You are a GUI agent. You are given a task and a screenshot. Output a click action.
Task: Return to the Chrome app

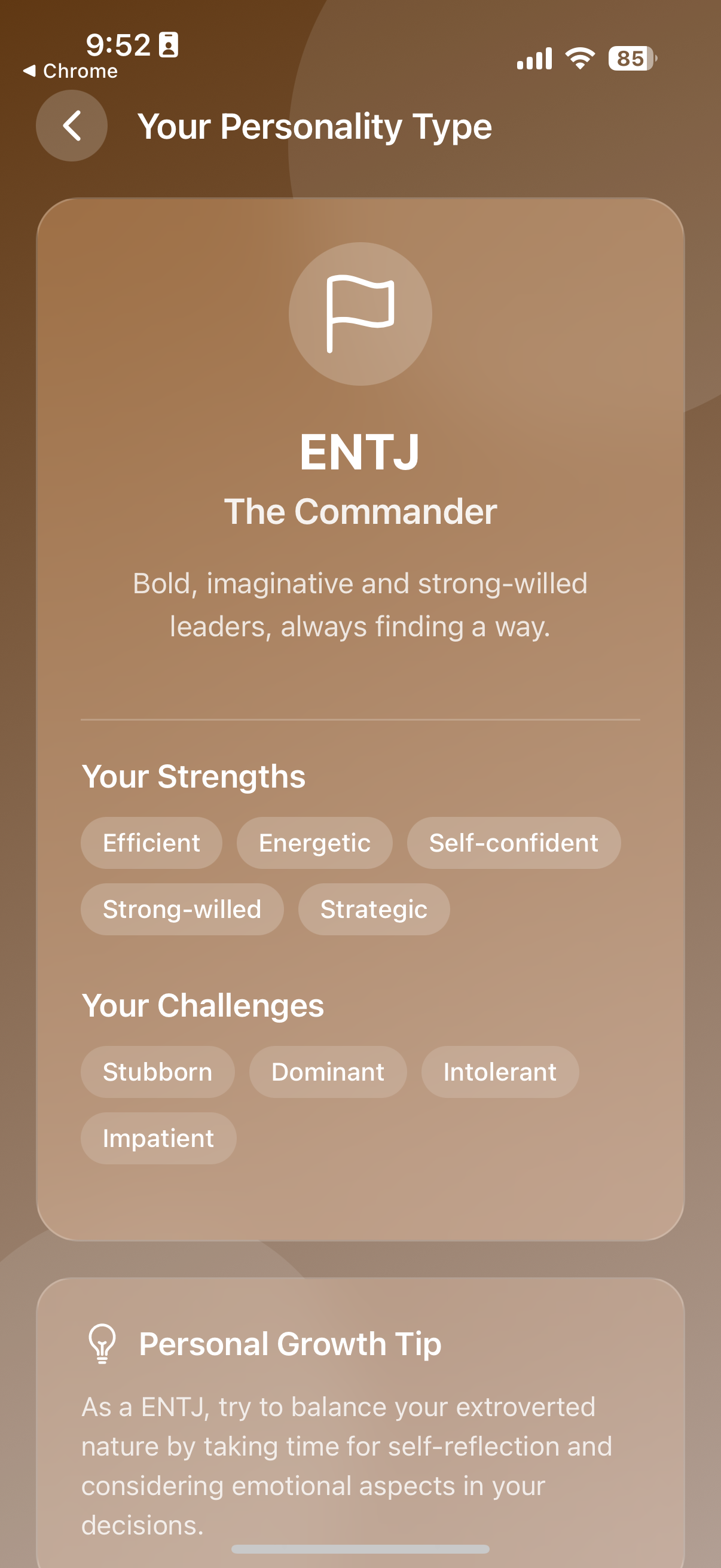click(70, 71)
